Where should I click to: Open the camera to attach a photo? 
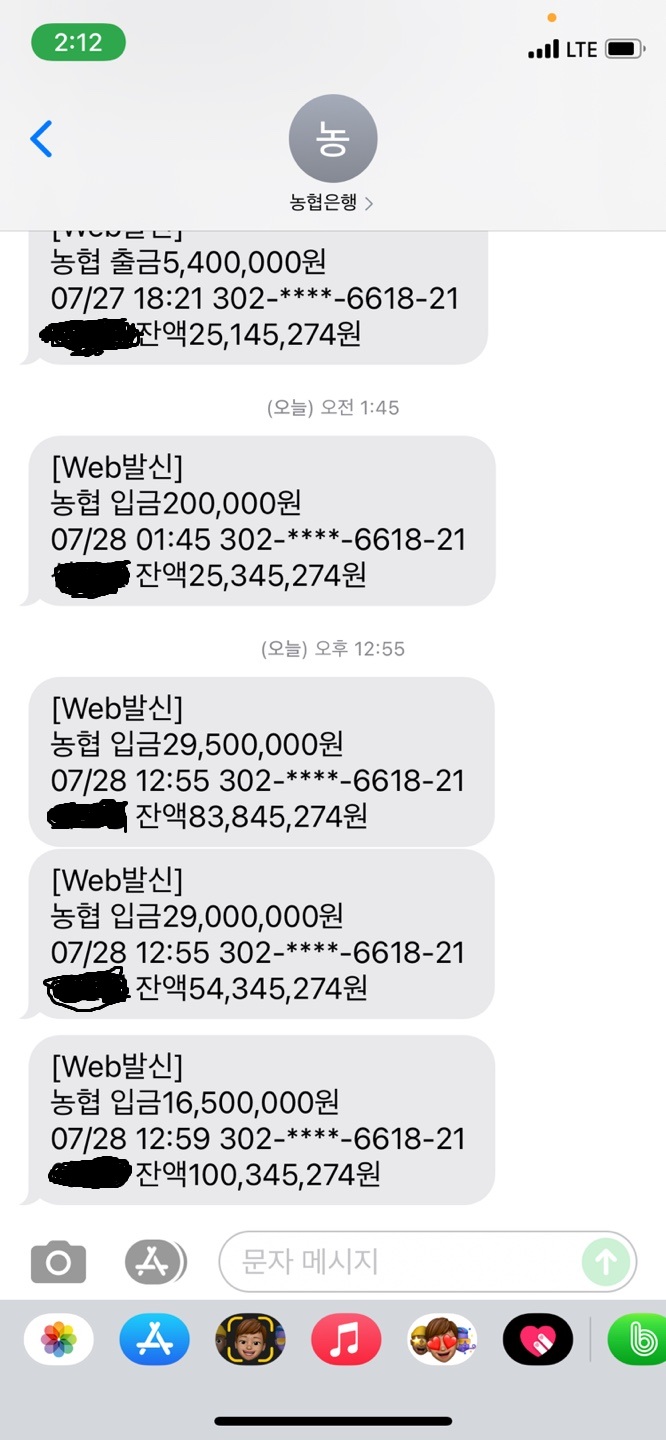(58, 1263)
